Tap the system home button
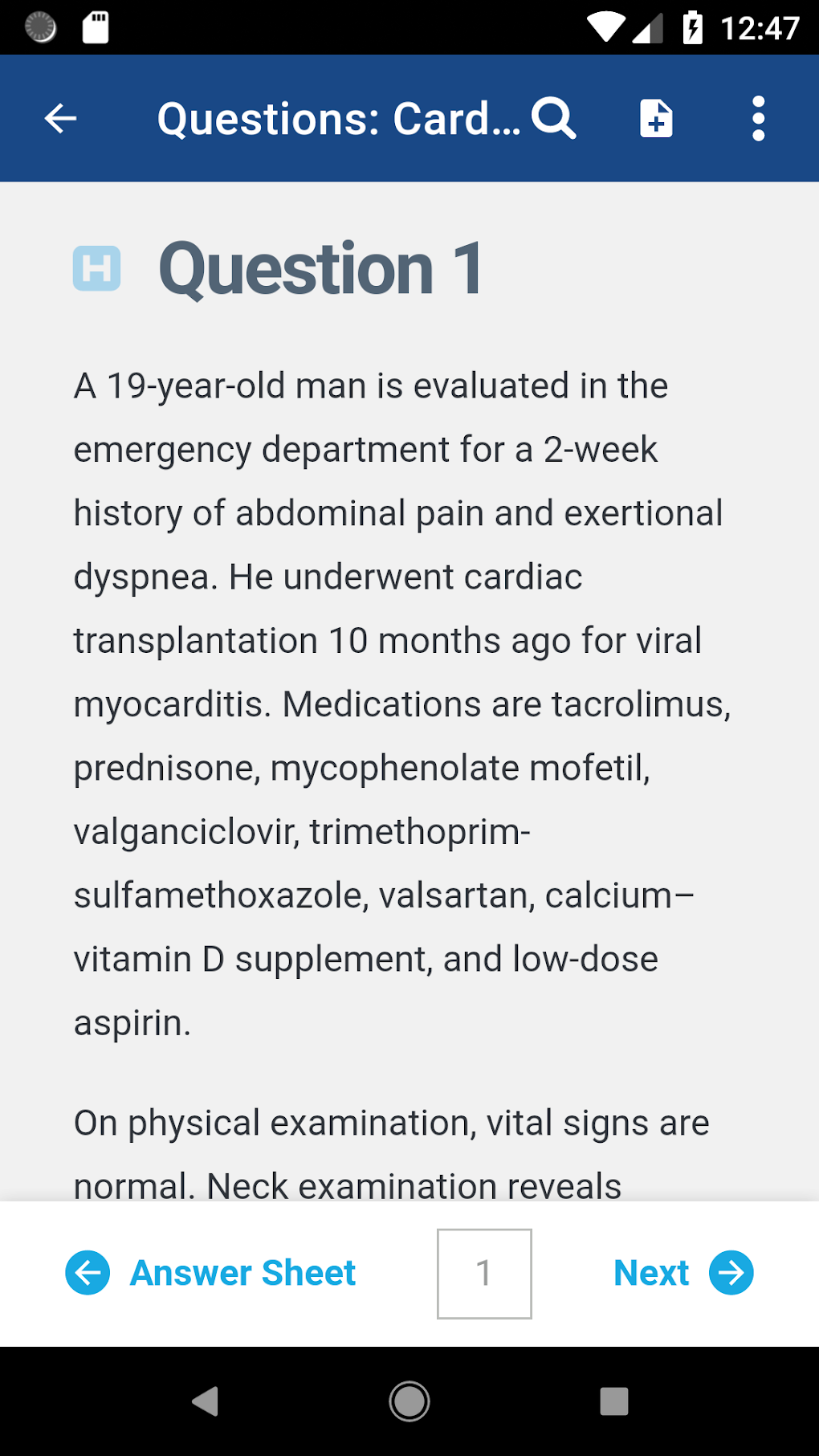This screenshot has width=819, height=1456. click(x=409, y=1401)
